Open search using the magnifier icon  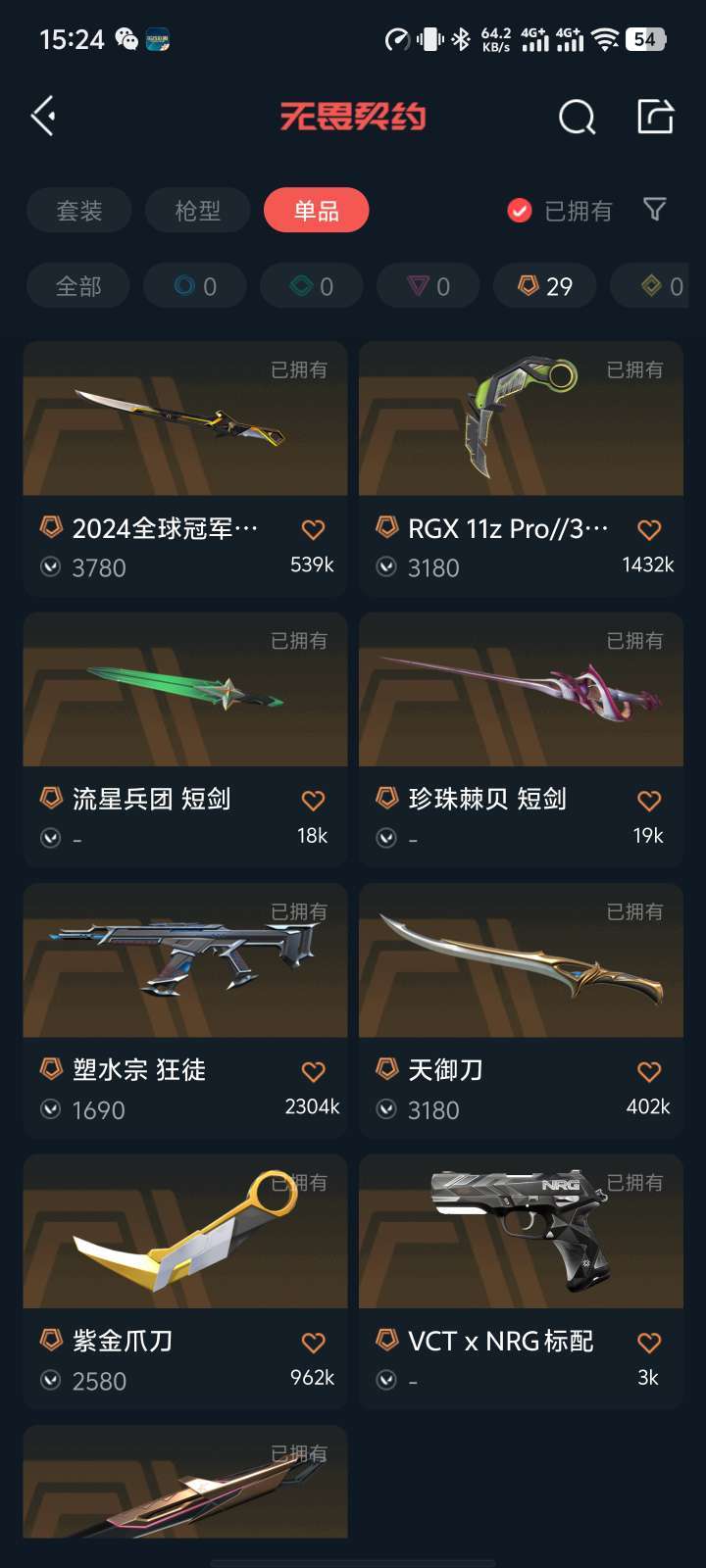coord(577,116)
